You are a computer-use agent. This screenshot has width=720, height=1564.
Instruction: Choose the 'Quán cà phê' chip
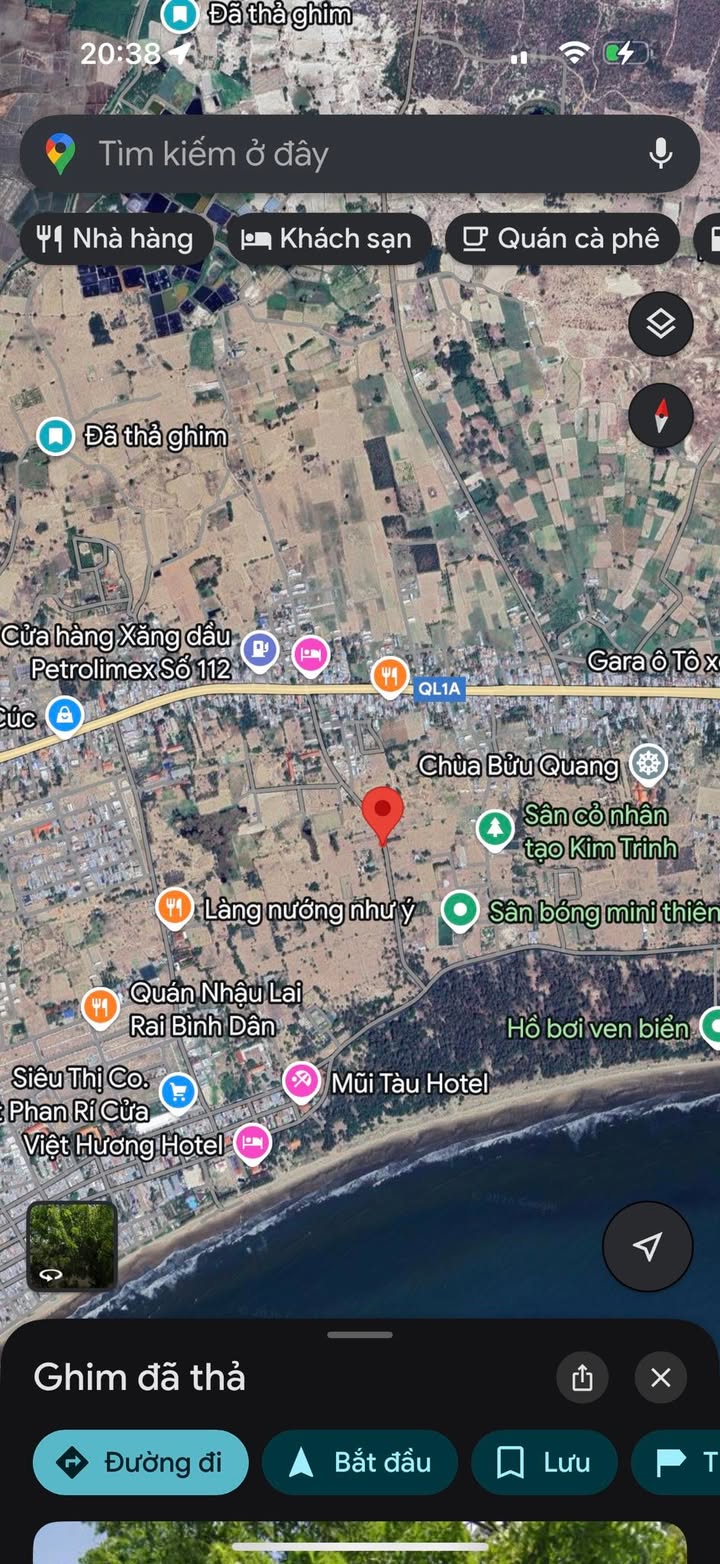click(562, 239)
